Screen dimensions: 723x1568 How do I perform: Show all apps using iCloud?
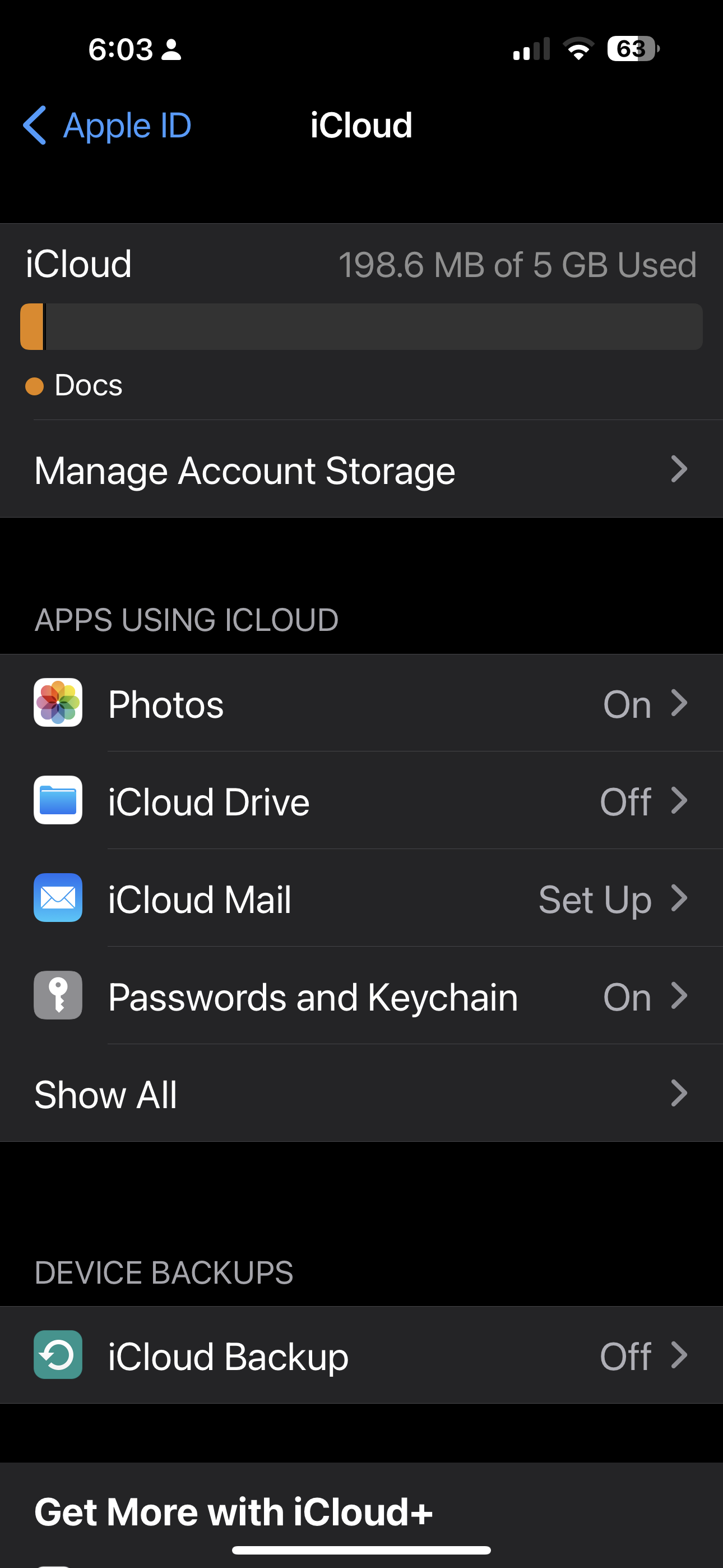pos(361,1094)
